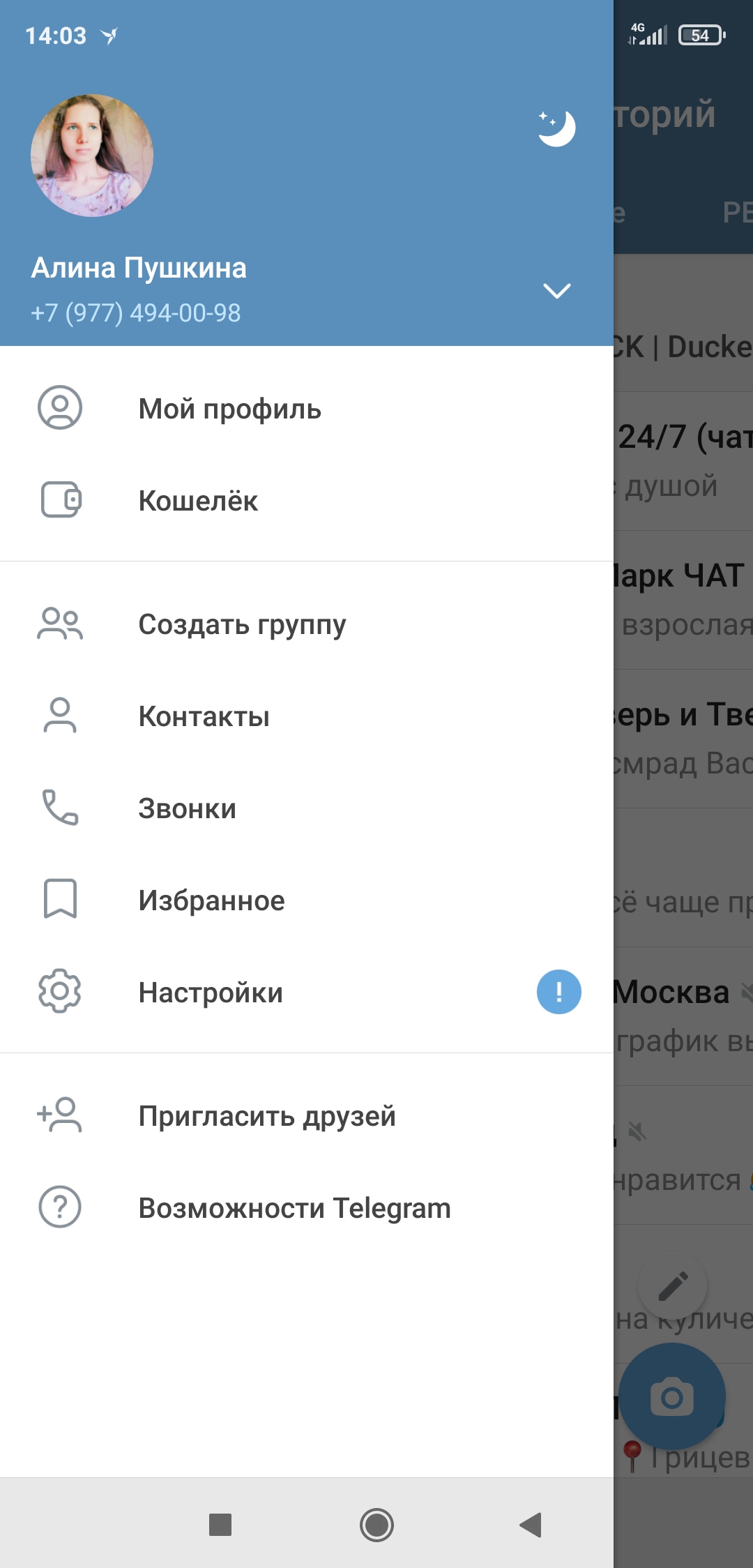Open Возможности Telegram
Screen dimensions: 753x1568
click(294, 1208)
